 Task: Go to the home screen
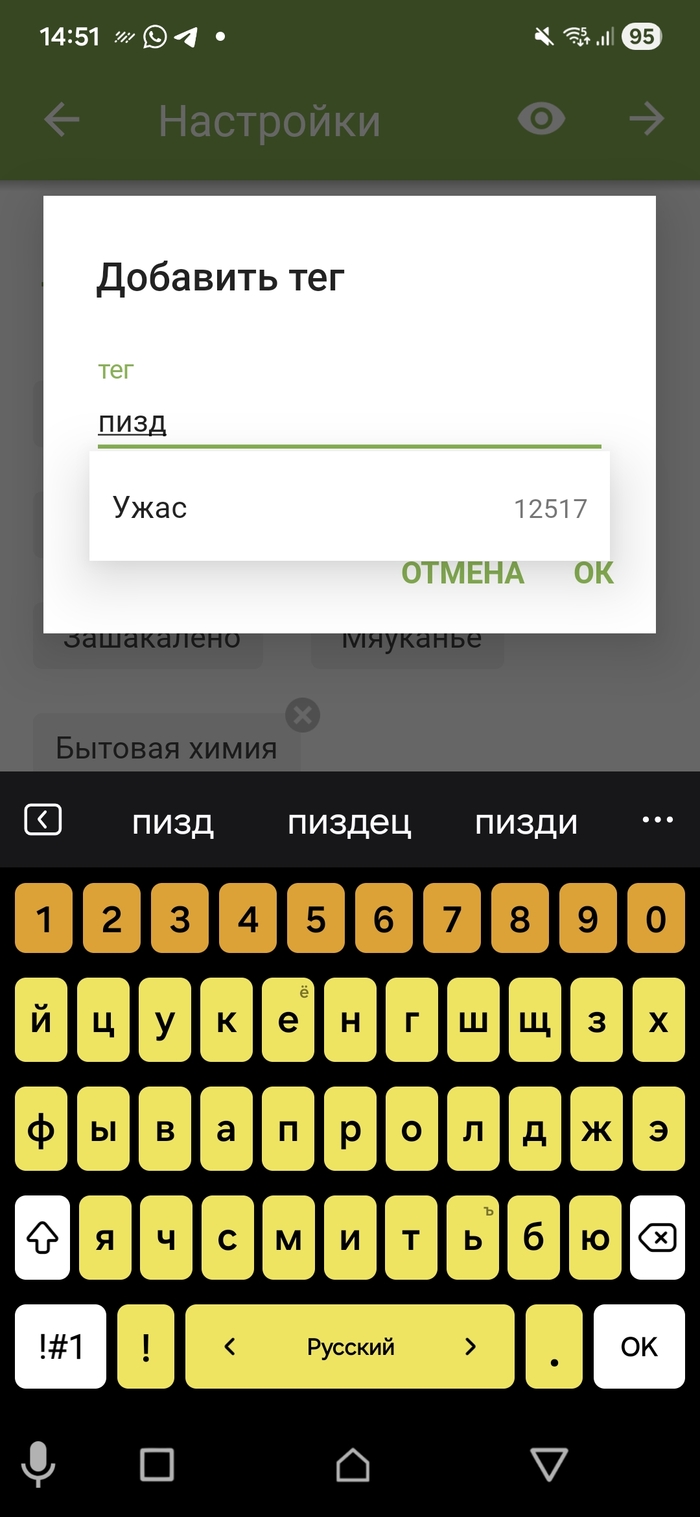click(352, 1465)
